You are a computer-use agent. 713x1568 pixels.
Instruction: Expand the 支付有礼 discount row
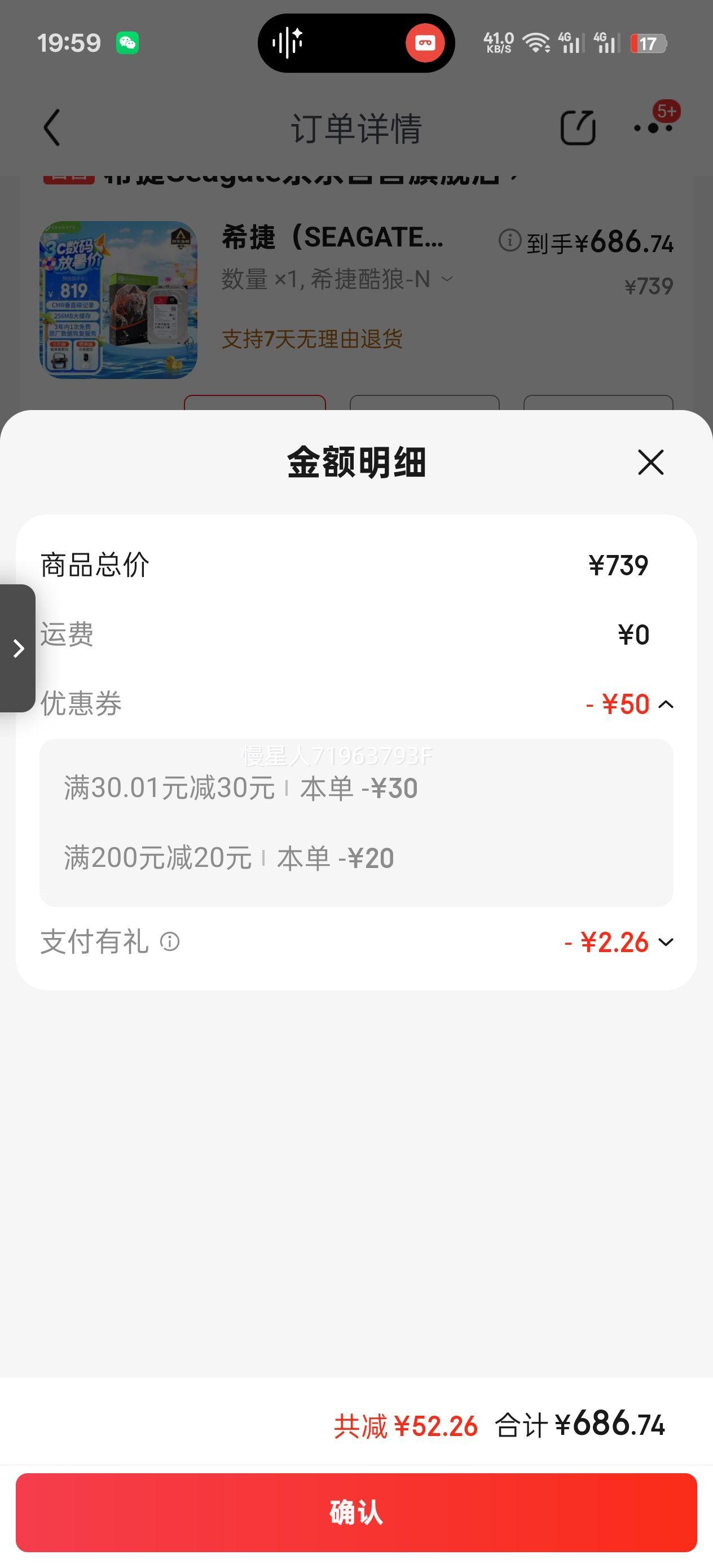[x=666, y=942]
